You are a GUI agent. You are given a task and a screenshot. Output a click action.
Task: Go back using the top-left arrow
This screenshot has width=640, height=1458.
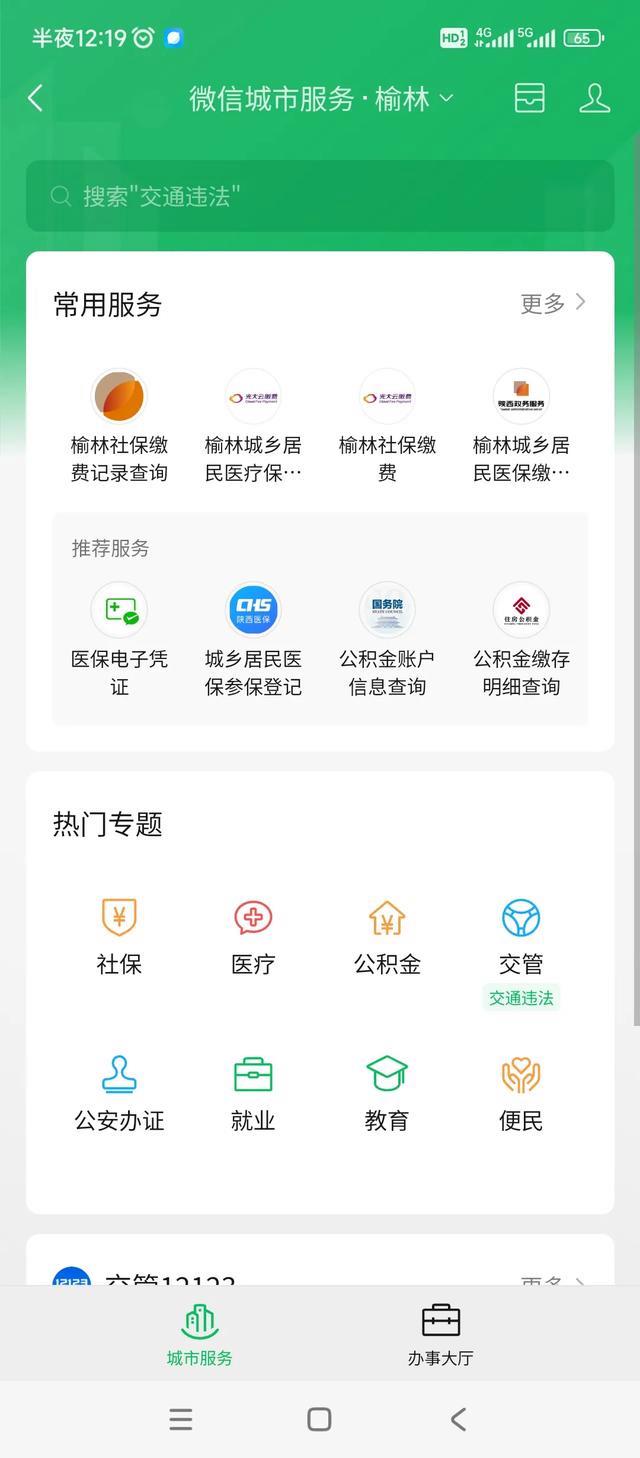point(36,98)
